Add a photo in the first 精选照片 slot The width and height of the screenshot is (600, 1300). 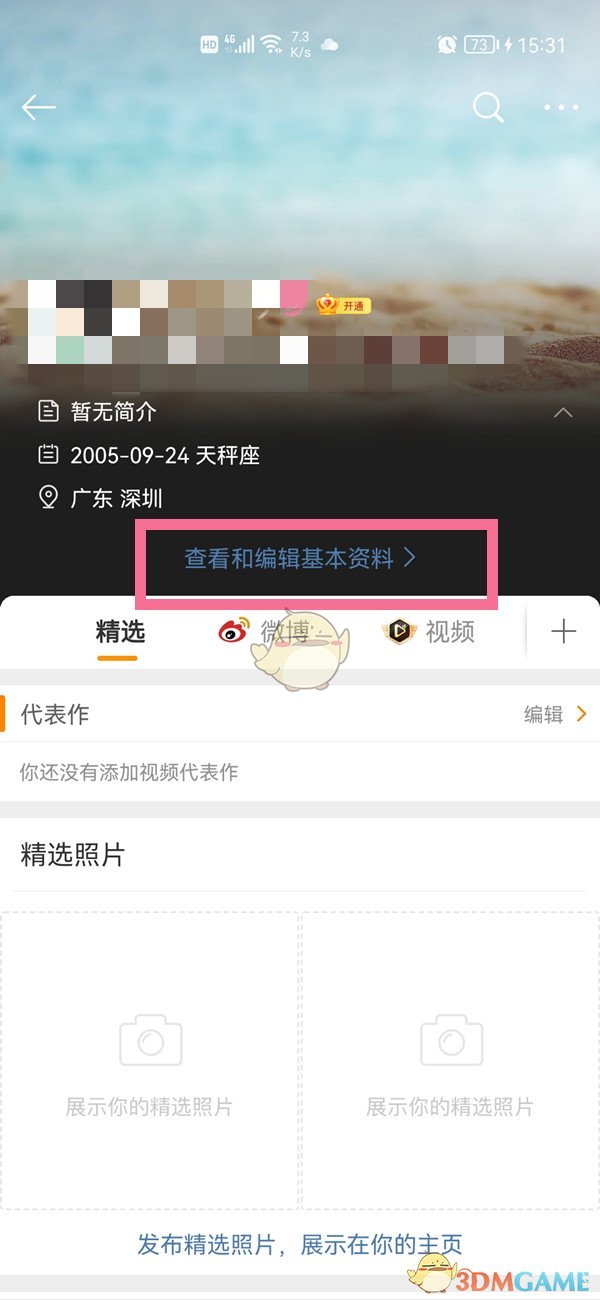pyautogui.click(x=150, y=1060)
